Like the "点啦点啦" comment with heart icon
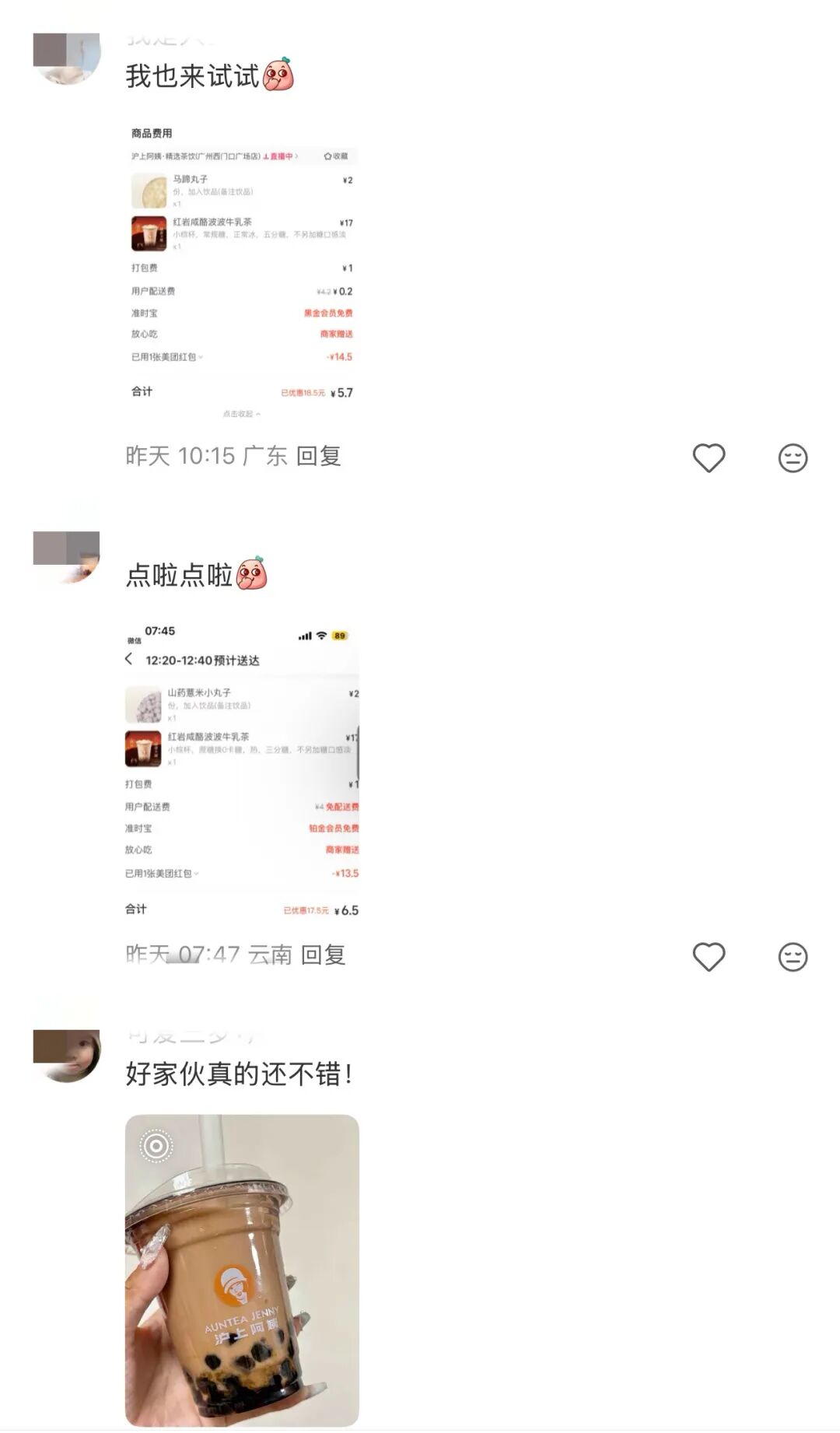This screenshot has width=840, height=1433. tap(709, 957)
